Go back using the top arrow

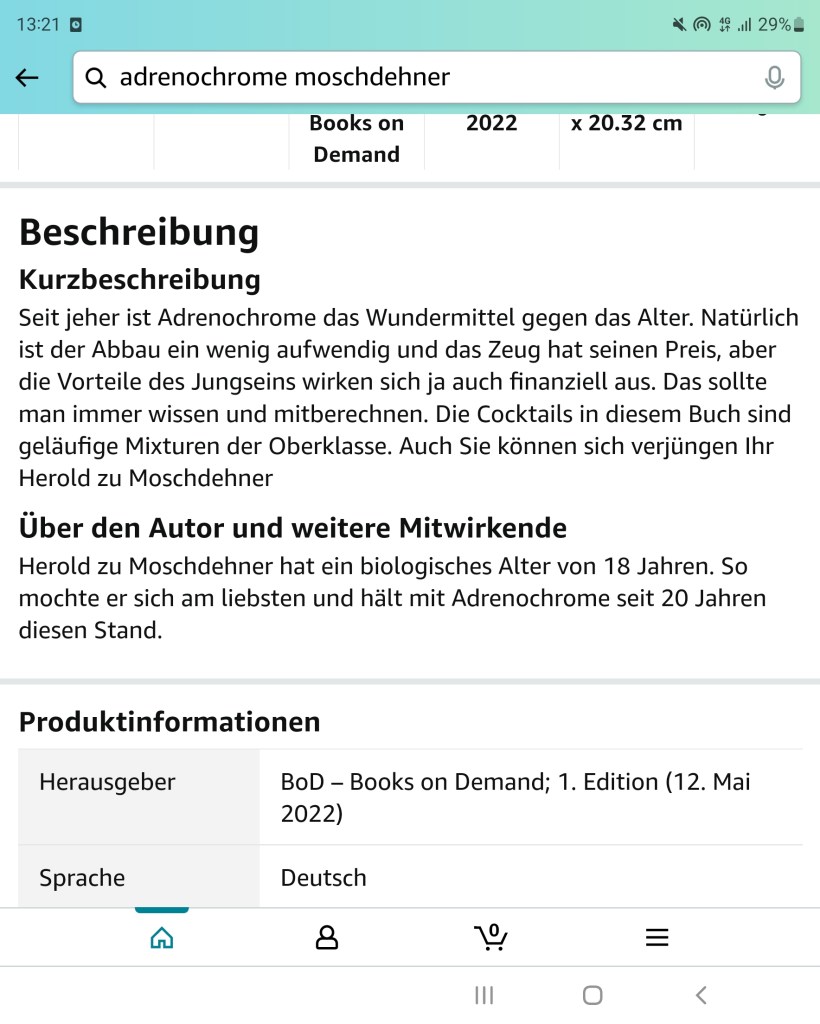[x=28, y=78]
